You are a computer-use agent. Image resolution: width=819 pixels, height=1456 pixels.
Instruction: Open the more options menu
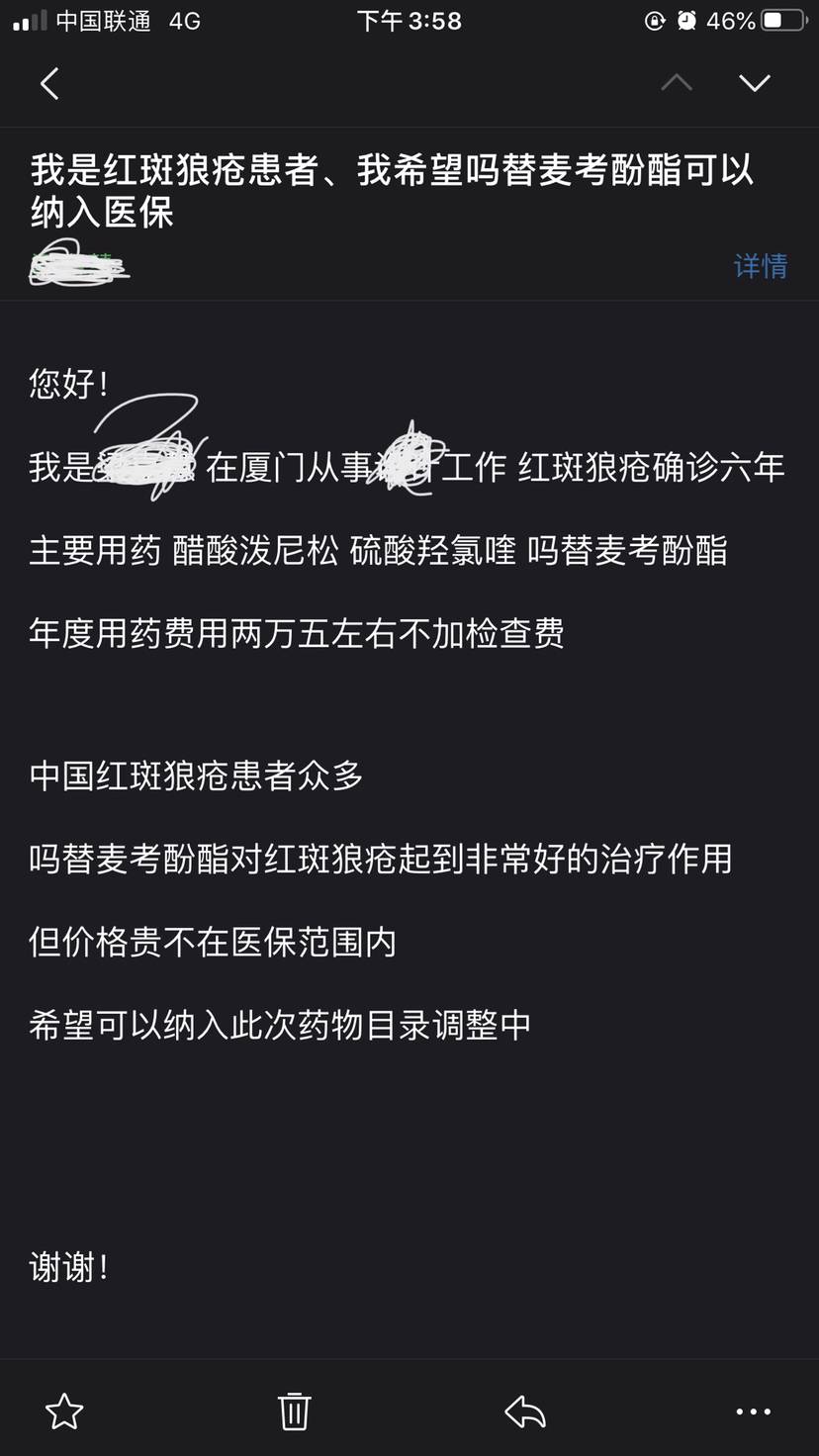pyautogui.click(x=754, y=1411)
